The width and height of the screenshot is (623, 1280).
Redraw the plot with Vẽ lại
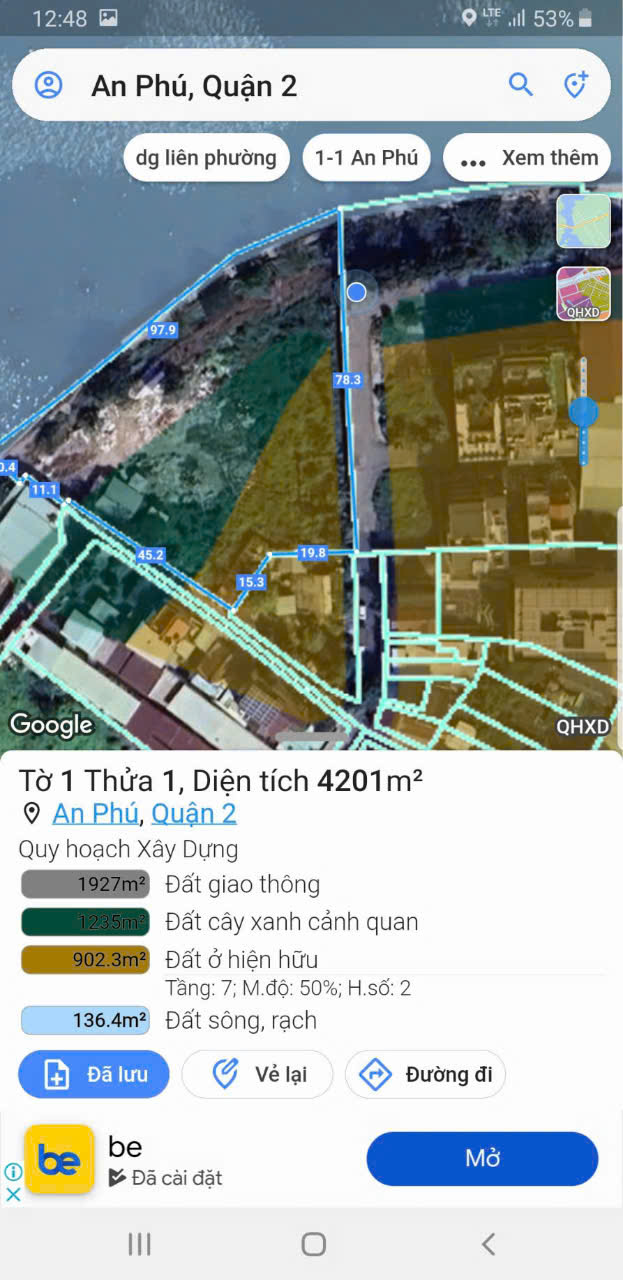257,1075
